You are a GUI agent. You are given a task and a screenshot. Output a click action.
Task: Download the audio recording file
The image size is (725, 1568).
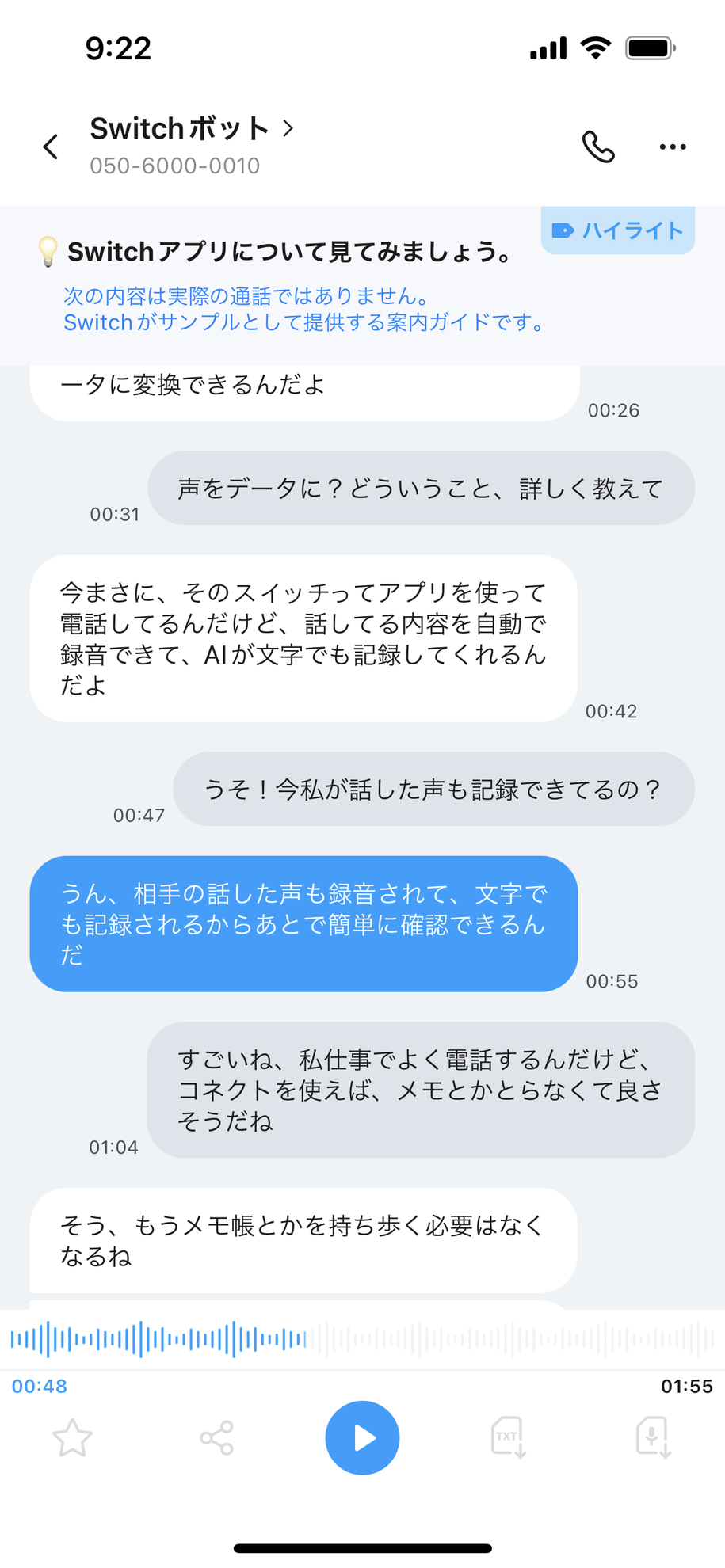tap(653, 1437)
